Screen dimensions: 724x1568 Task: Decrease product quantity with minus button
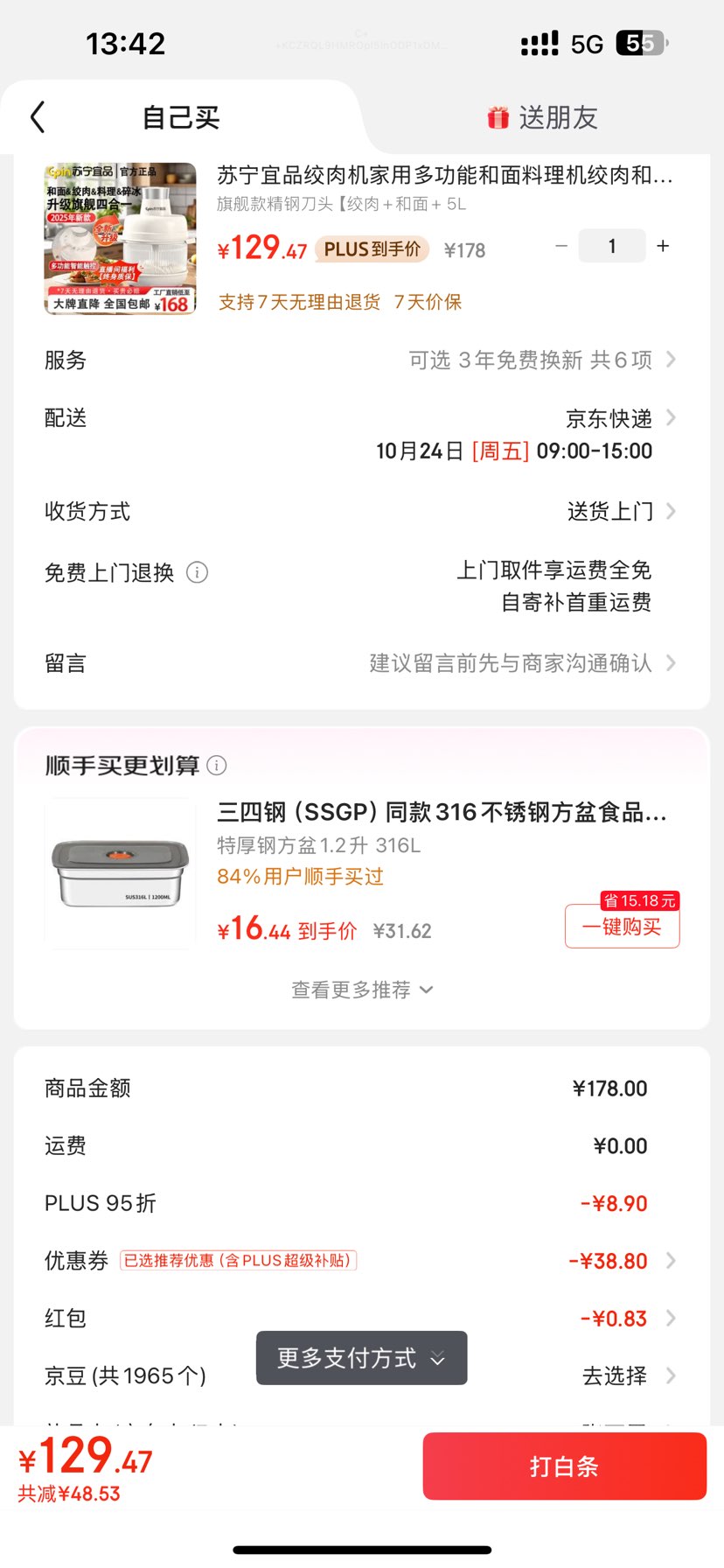[561, 246]
